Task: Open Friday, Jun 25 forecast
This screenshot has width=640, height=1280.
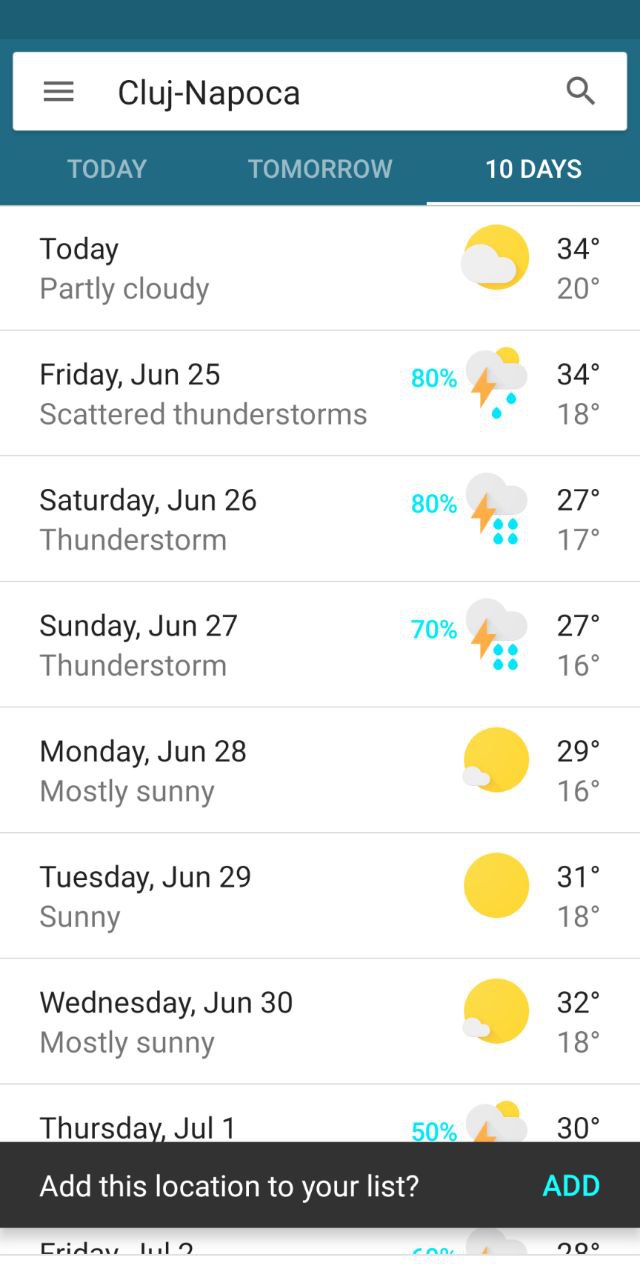Action: (x=320, y=393)
